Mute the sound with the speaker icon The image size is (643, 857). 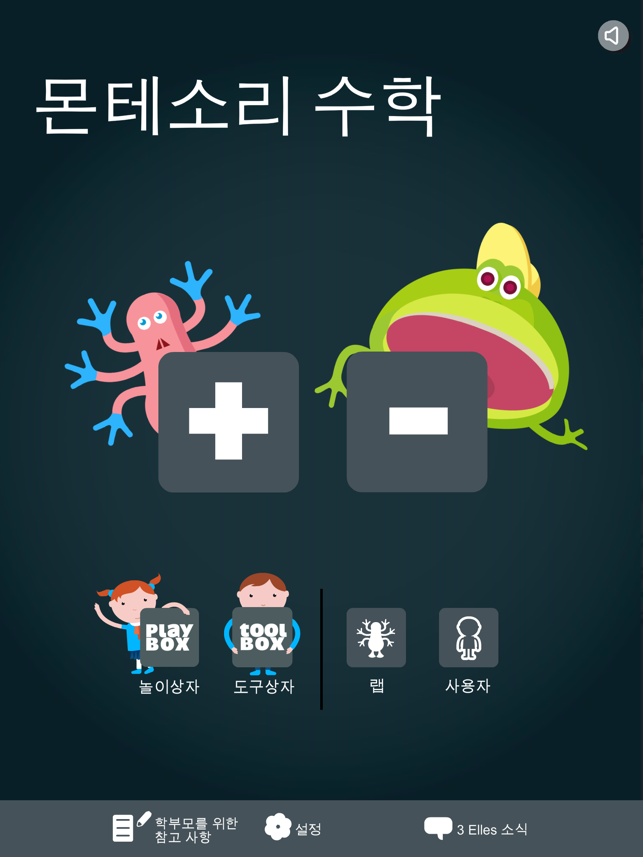point(613,36)
